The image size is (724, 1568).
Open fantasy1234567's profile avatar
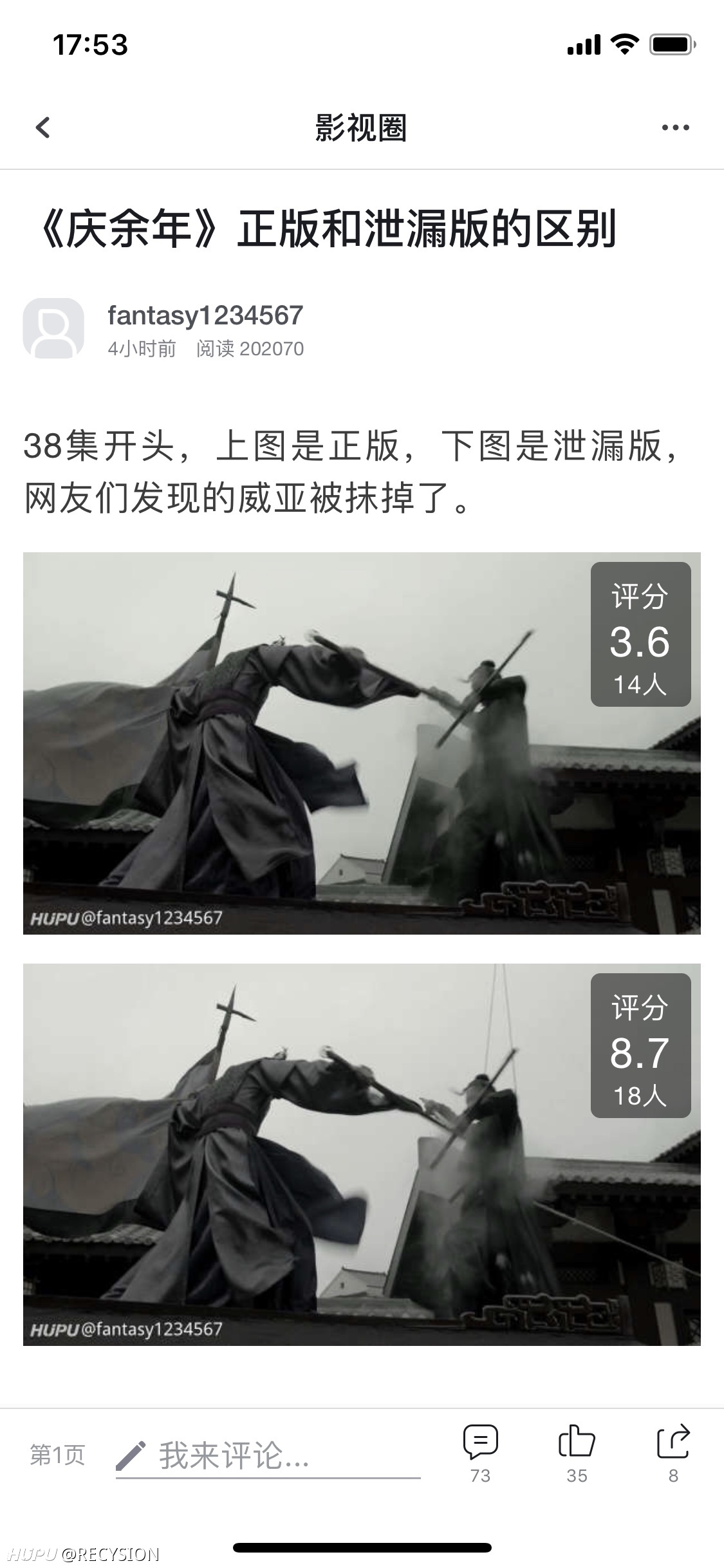pos(53,328)
